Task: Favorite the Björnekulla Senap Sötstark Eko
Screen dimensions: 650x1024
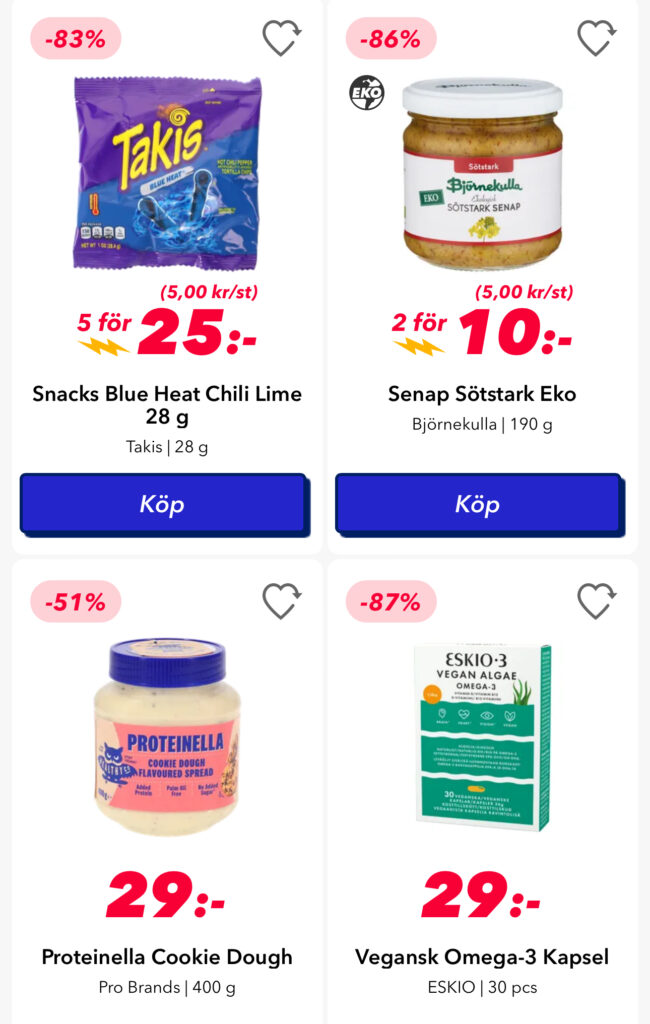Action: click(x=596, y=39)
